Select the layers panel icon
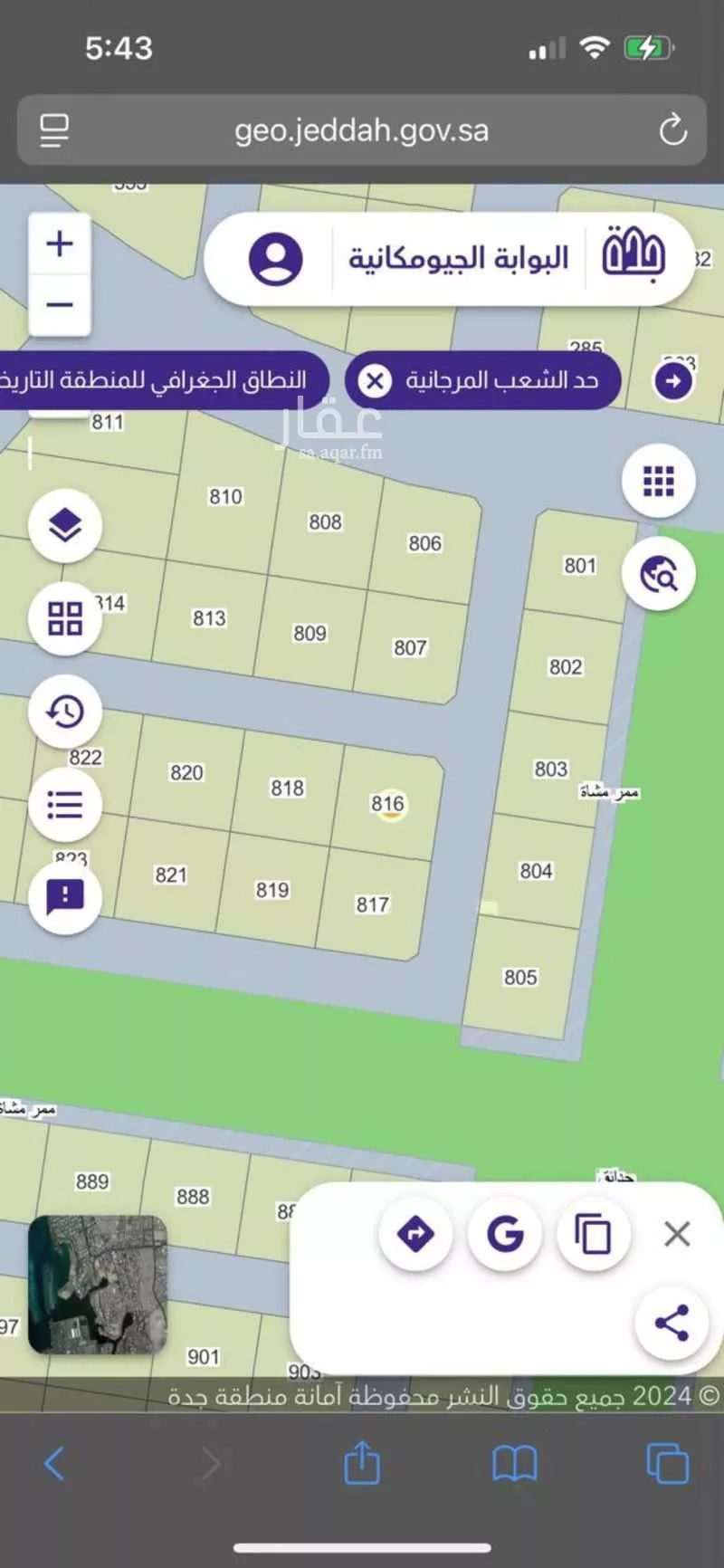The image size is (724, 1568). pyautogui.click(x=64, y=526)
